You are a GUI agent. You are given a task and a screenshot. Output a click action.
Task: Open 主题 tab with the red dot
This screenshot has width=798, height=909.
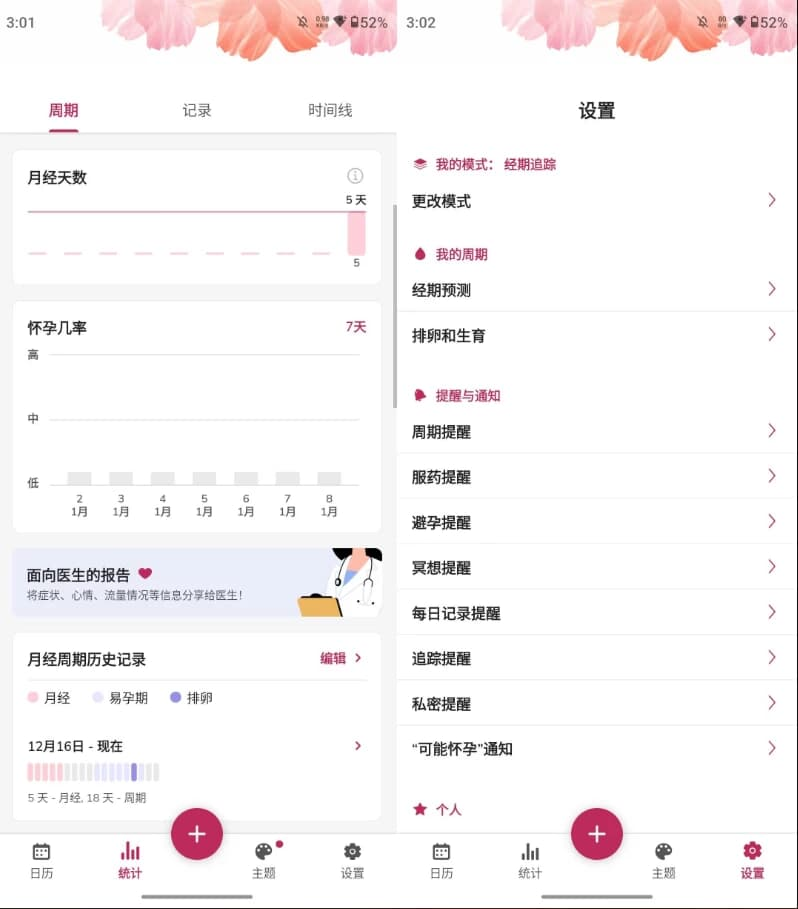coord(264,859)
